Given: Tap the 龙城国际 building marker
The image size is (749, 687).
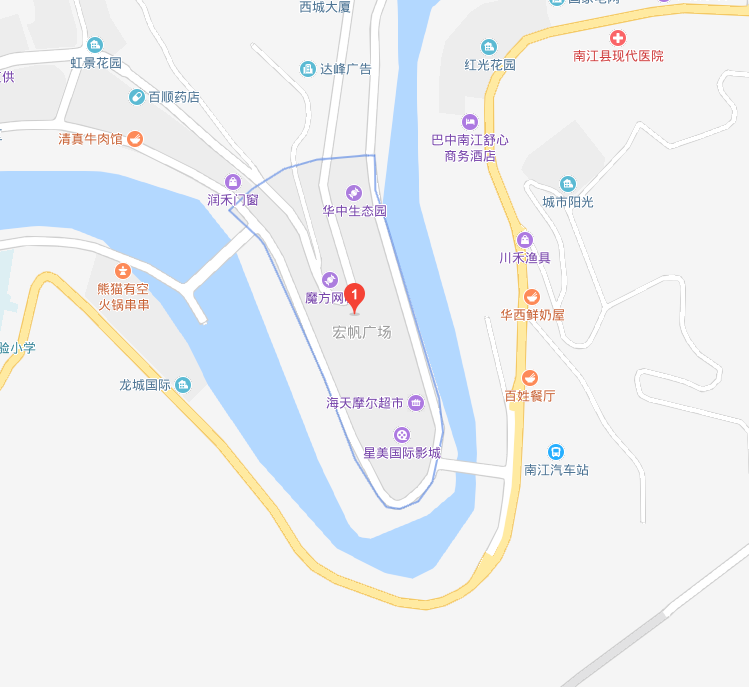Looking at the screenshot, I should [185, 385].
